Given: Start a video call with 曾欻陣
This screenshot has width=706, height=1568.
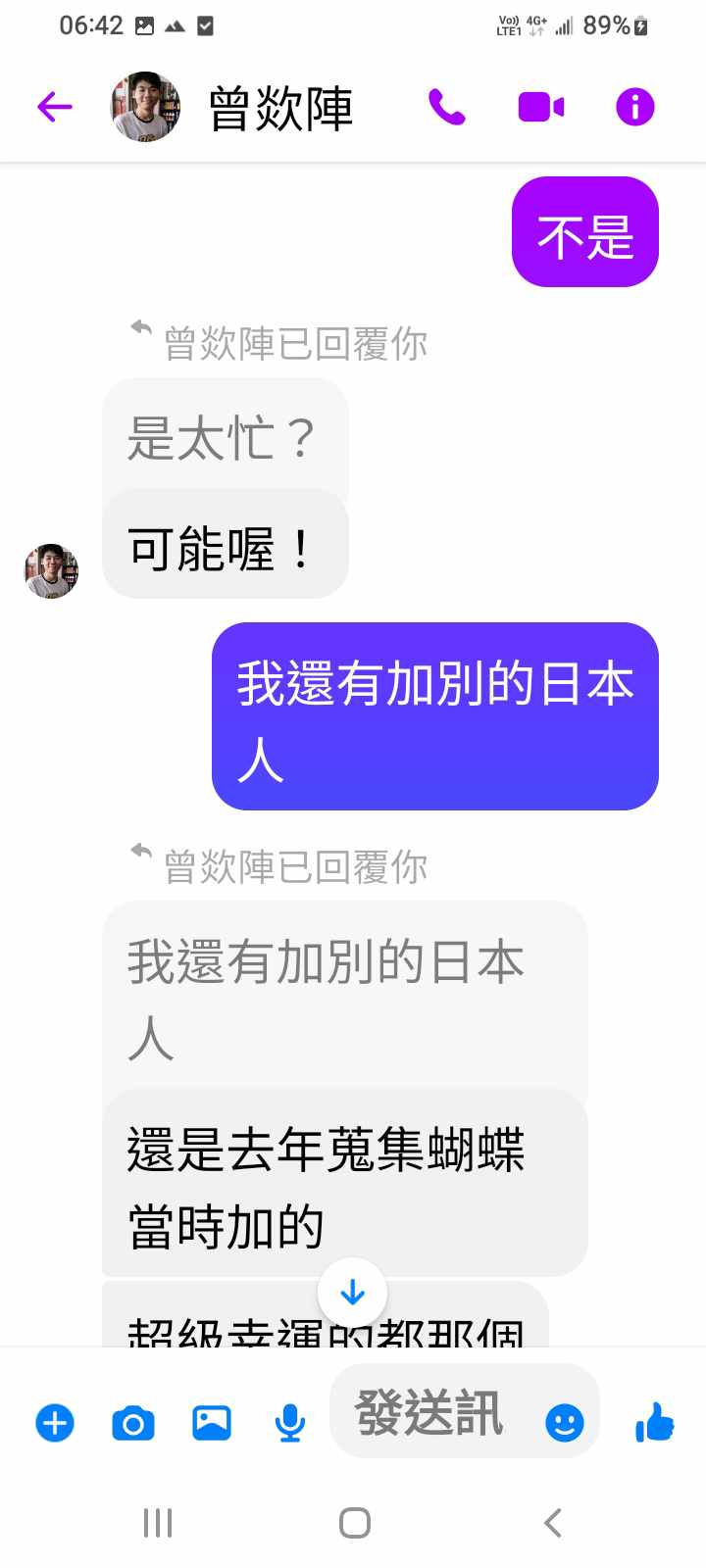Looking at the screenshot, I should [540, 107].
